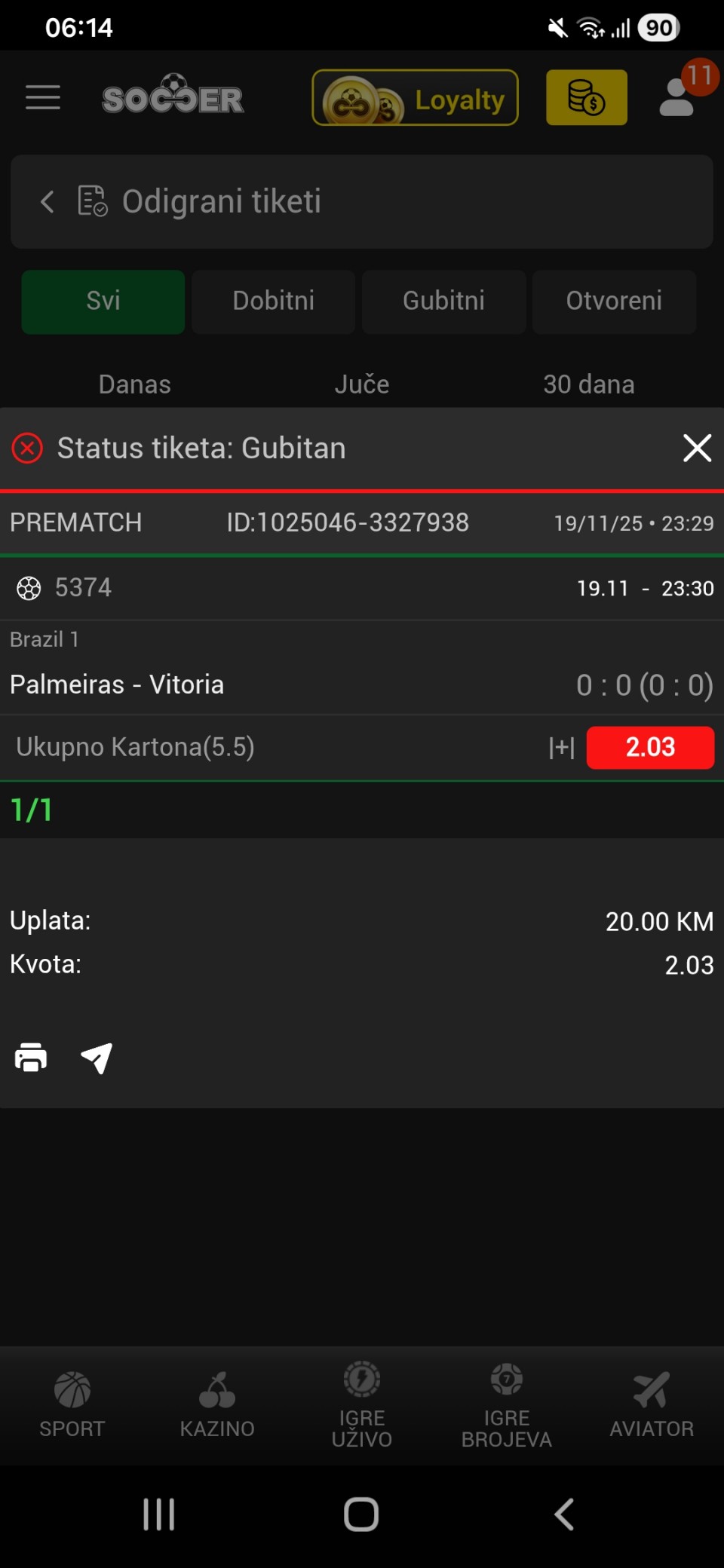The image size is (724, 1568).
Task: Show only Dobitni tickets
Action: tap(273, 301)
